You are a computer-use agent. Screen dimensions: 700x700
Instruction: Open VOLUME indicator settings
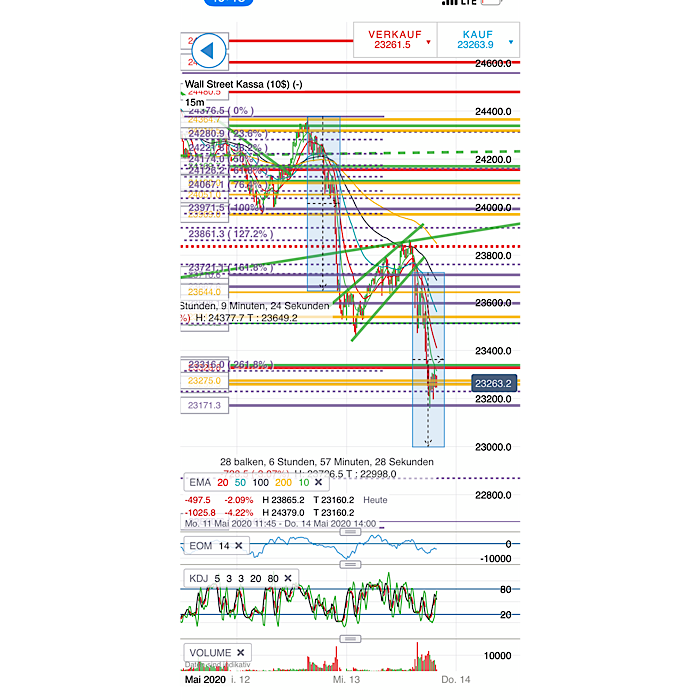click(x=209, y=653)
